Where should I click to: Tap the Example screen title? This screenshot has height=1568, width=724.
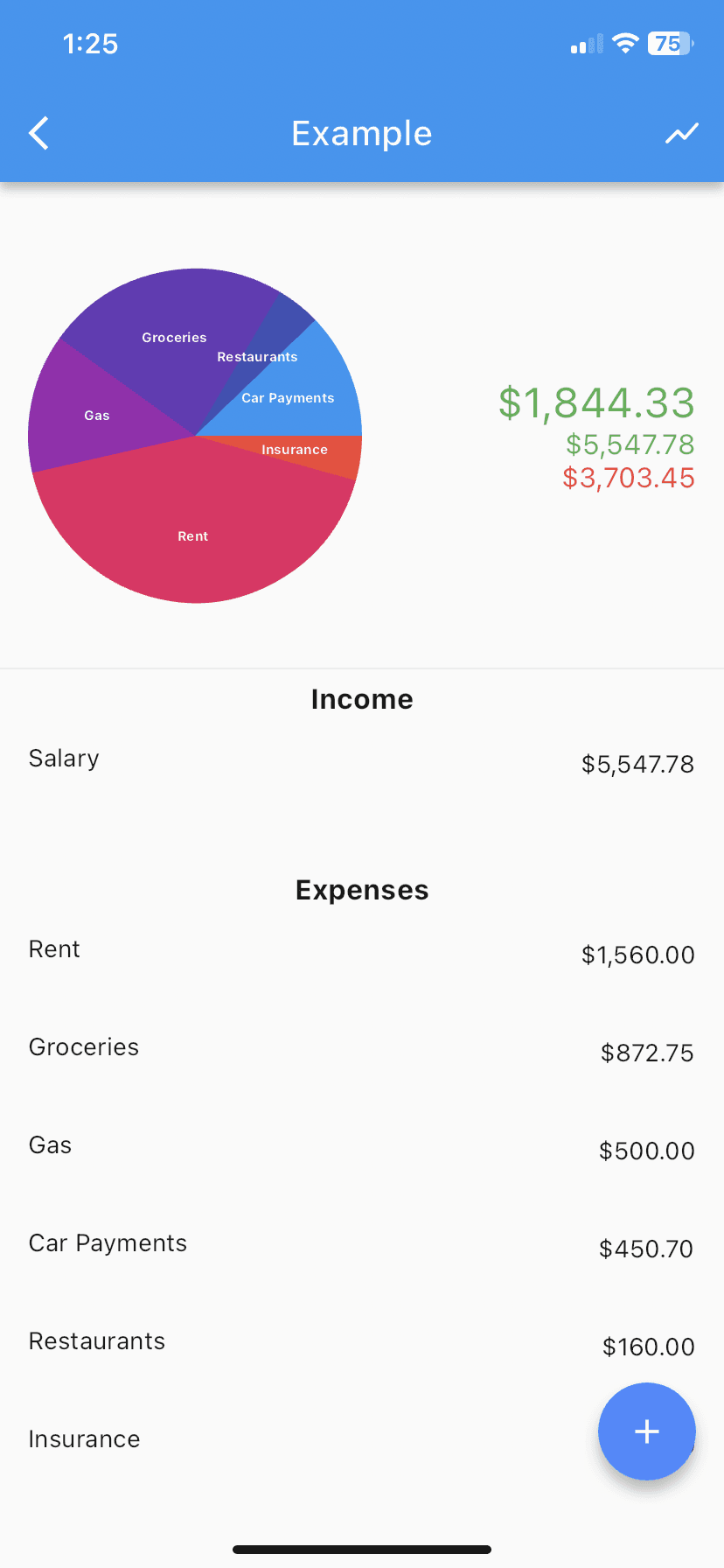pyautogui.click(x=361, y=133)
